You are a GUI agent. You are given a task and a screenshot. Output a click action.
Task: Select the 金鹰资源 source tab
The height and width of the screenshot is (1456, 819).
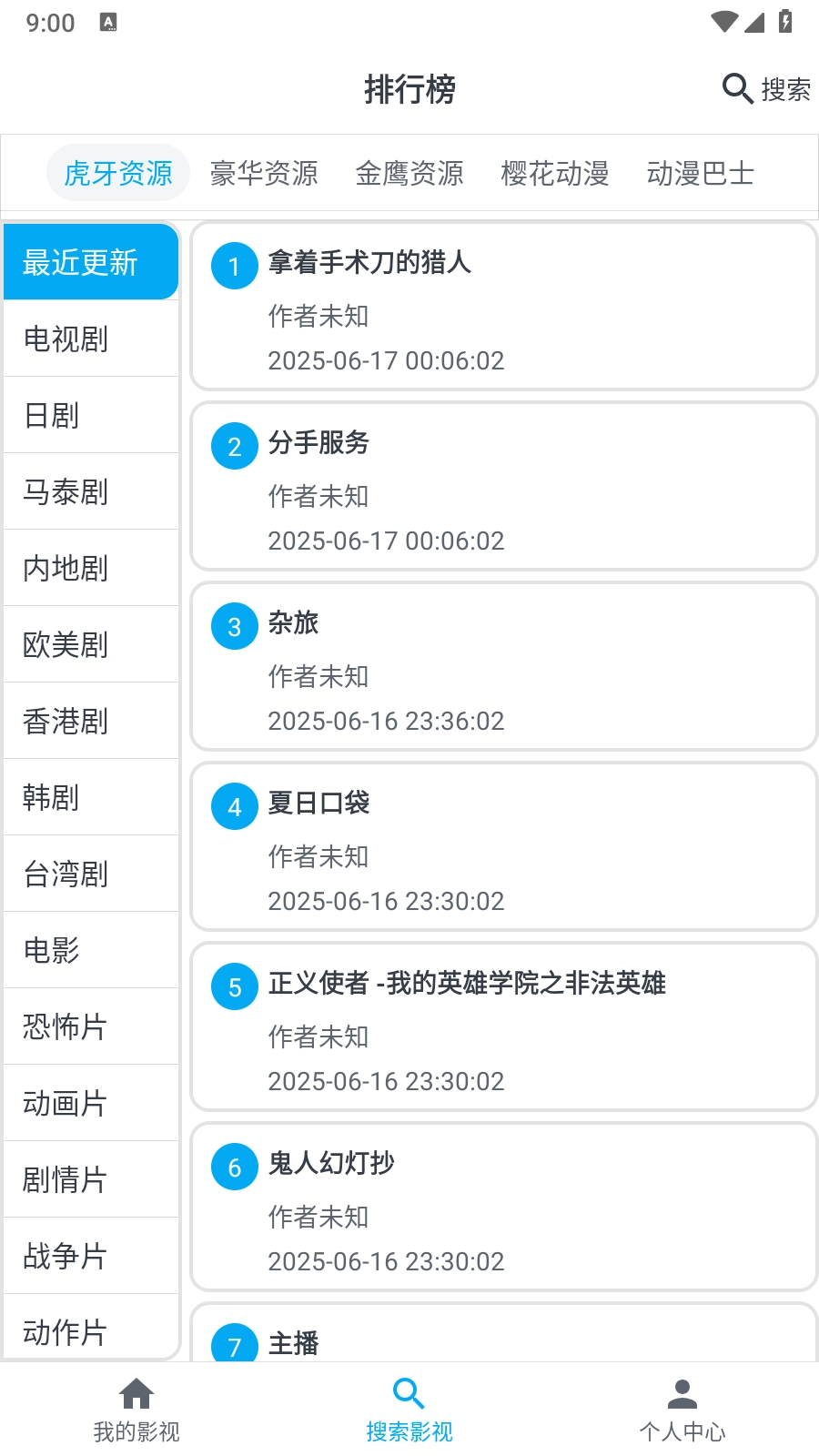410,173
